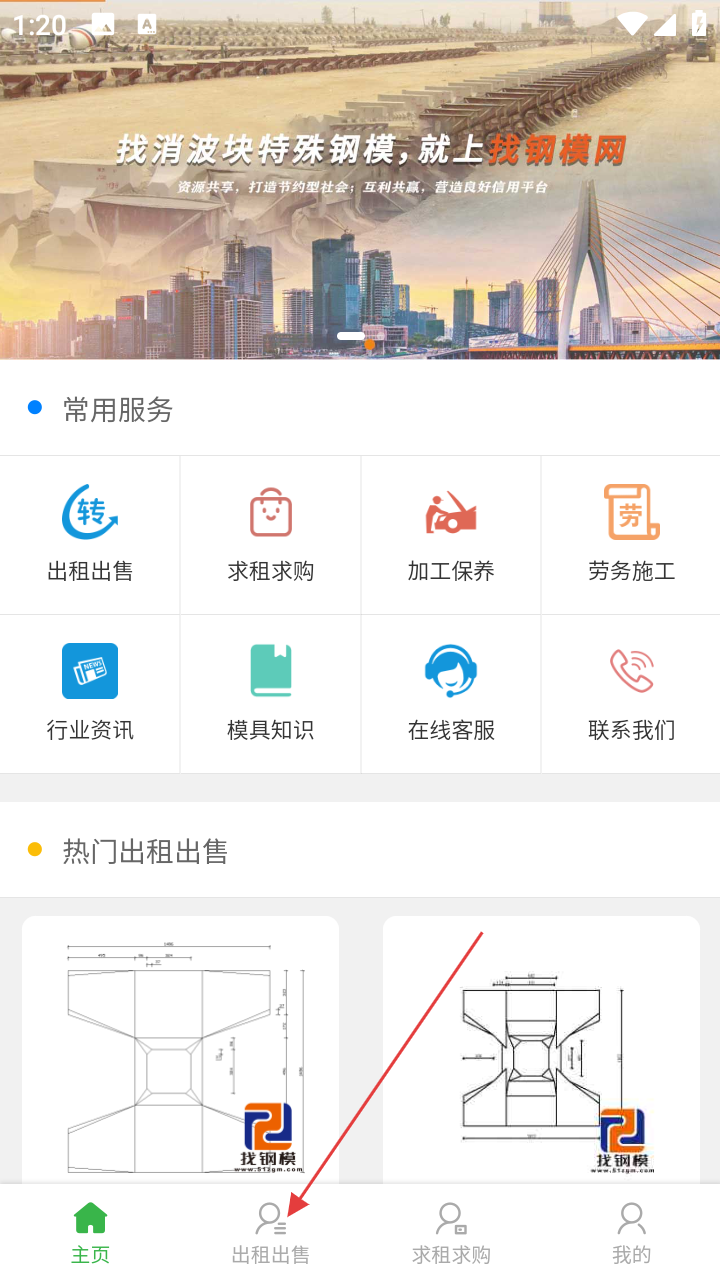View 行业资讯 news
This screenshot has height=1280, width=720.
point(90,693)
